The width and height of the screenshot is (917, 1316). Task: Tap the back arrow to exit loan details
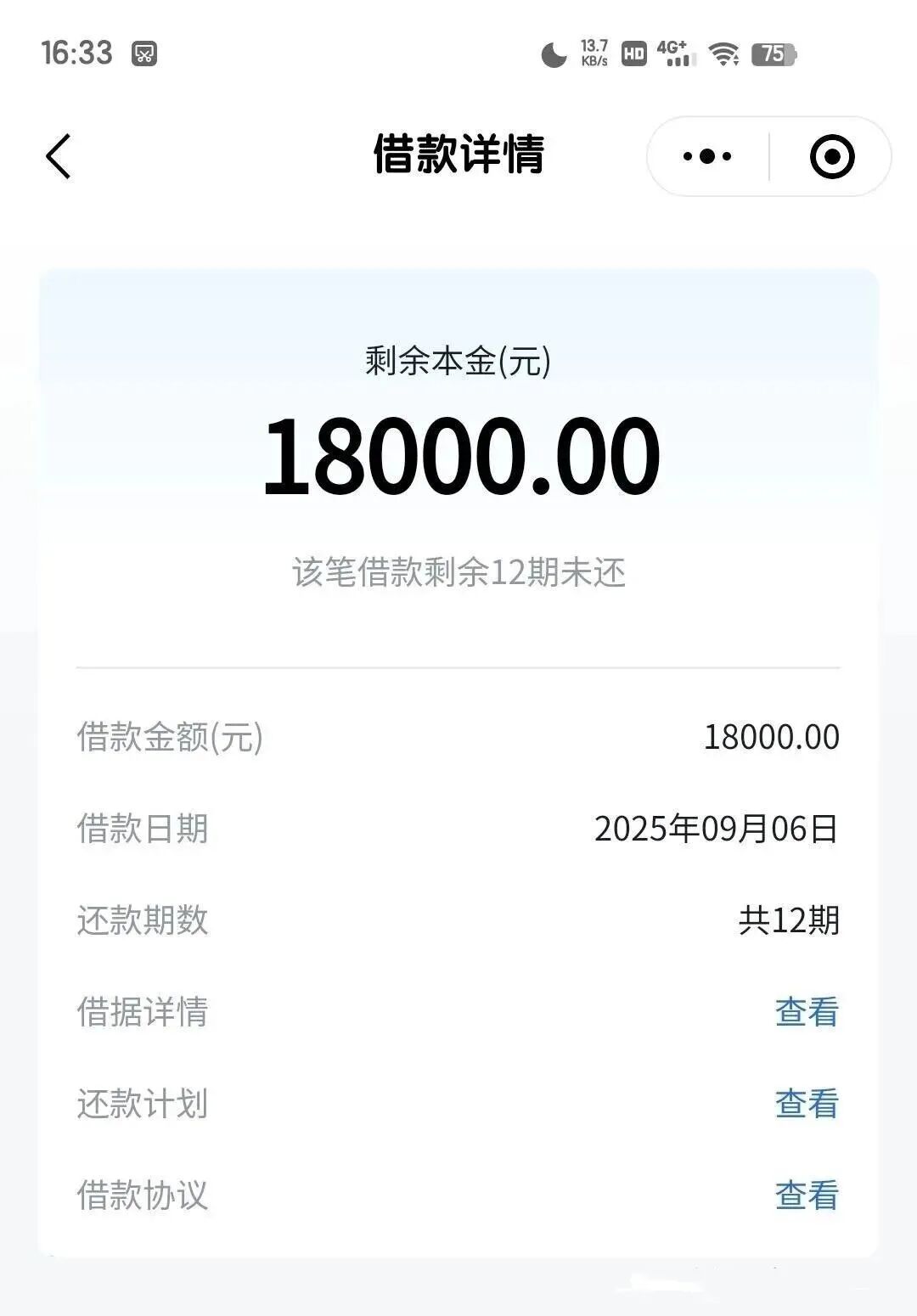pos(58,157)
